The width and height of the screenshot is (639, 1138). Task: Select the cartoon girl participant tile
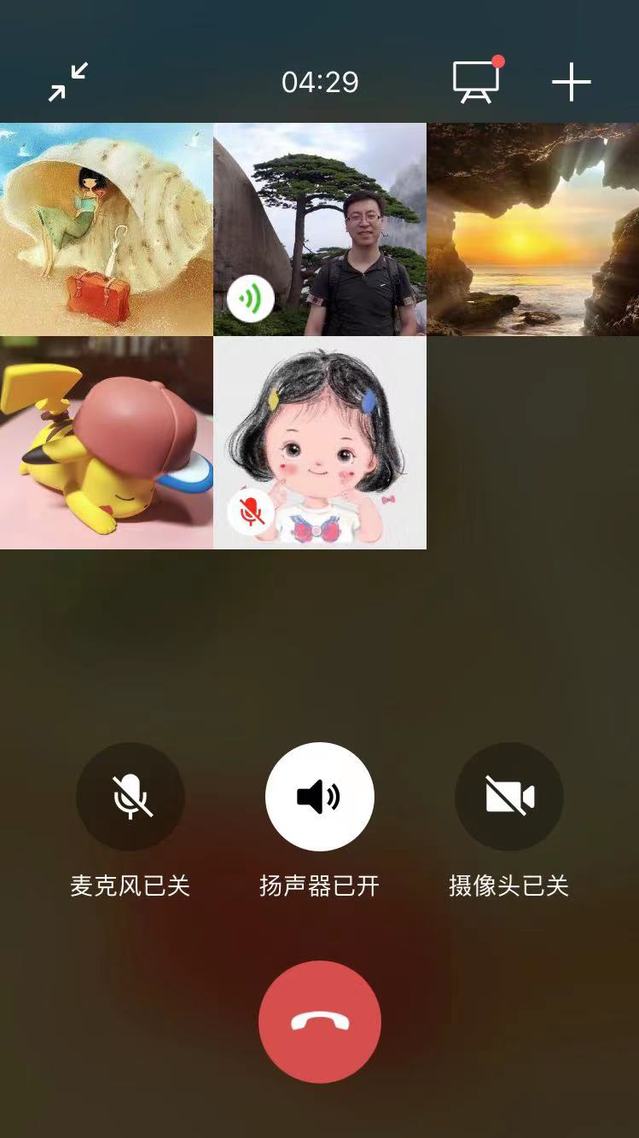pyautogui.click(x=320, y=442)
